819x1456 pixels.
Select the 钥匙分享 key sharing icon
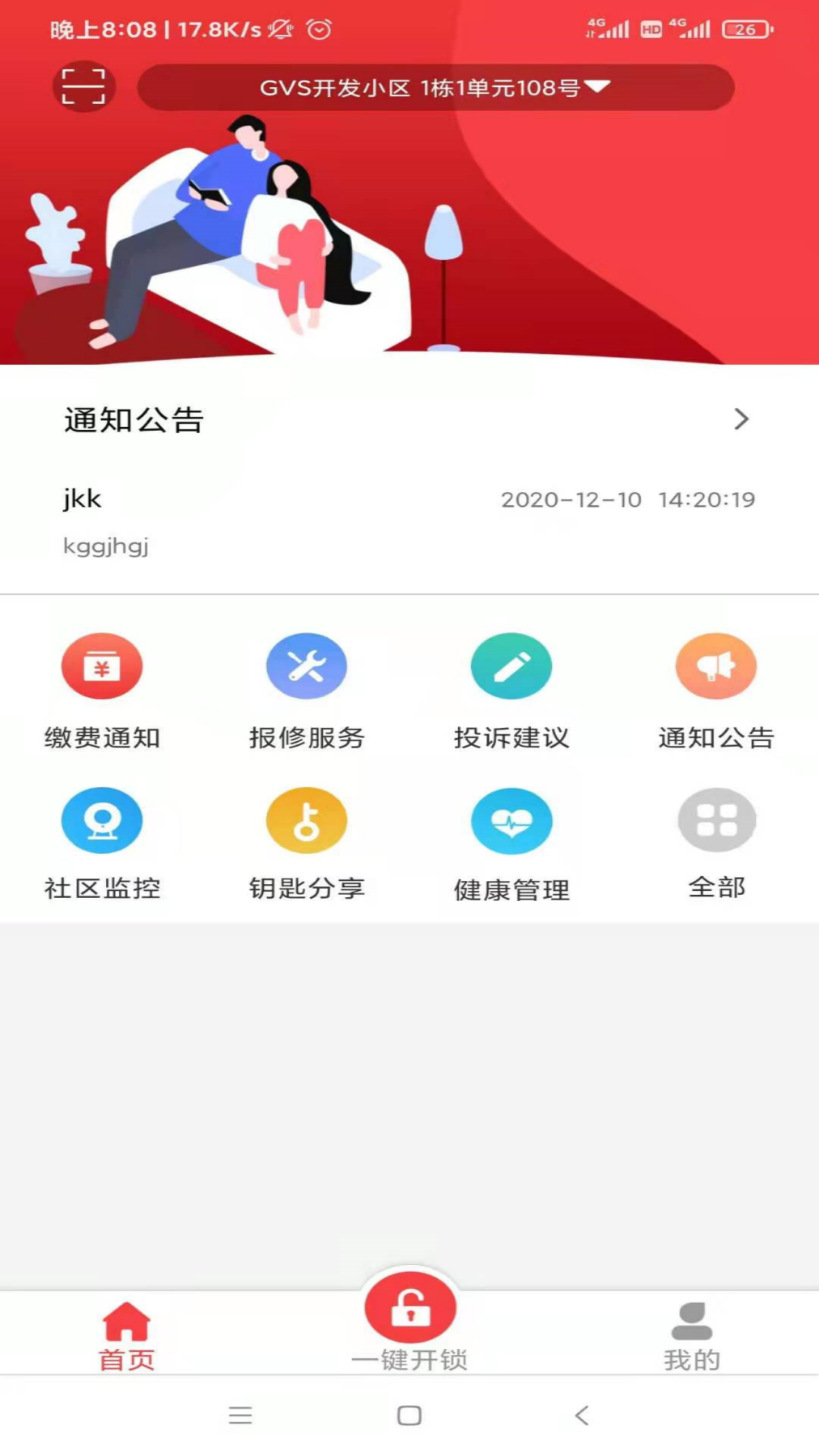click(x=306, y=821)
